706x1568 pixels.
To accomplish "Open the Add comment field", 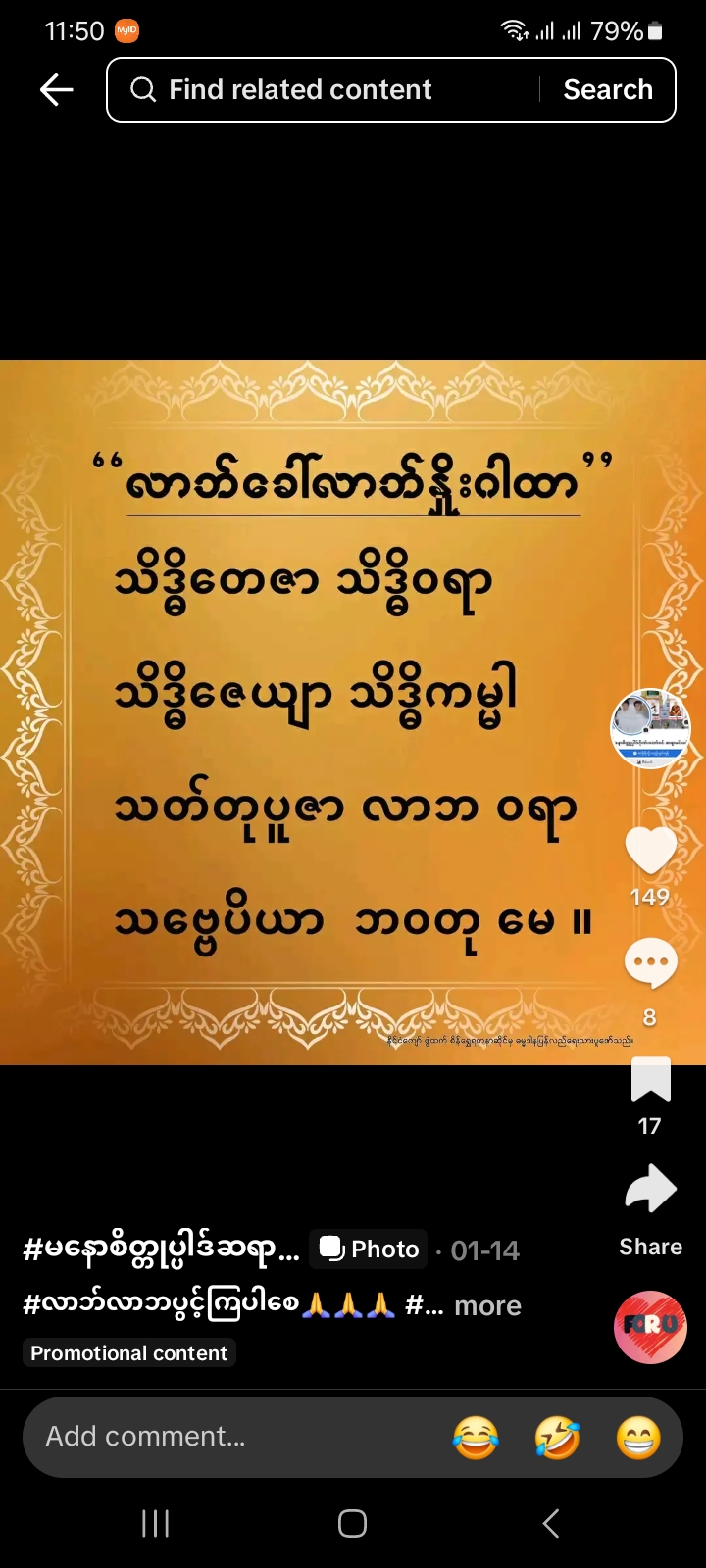I will tap(235, 1437).
